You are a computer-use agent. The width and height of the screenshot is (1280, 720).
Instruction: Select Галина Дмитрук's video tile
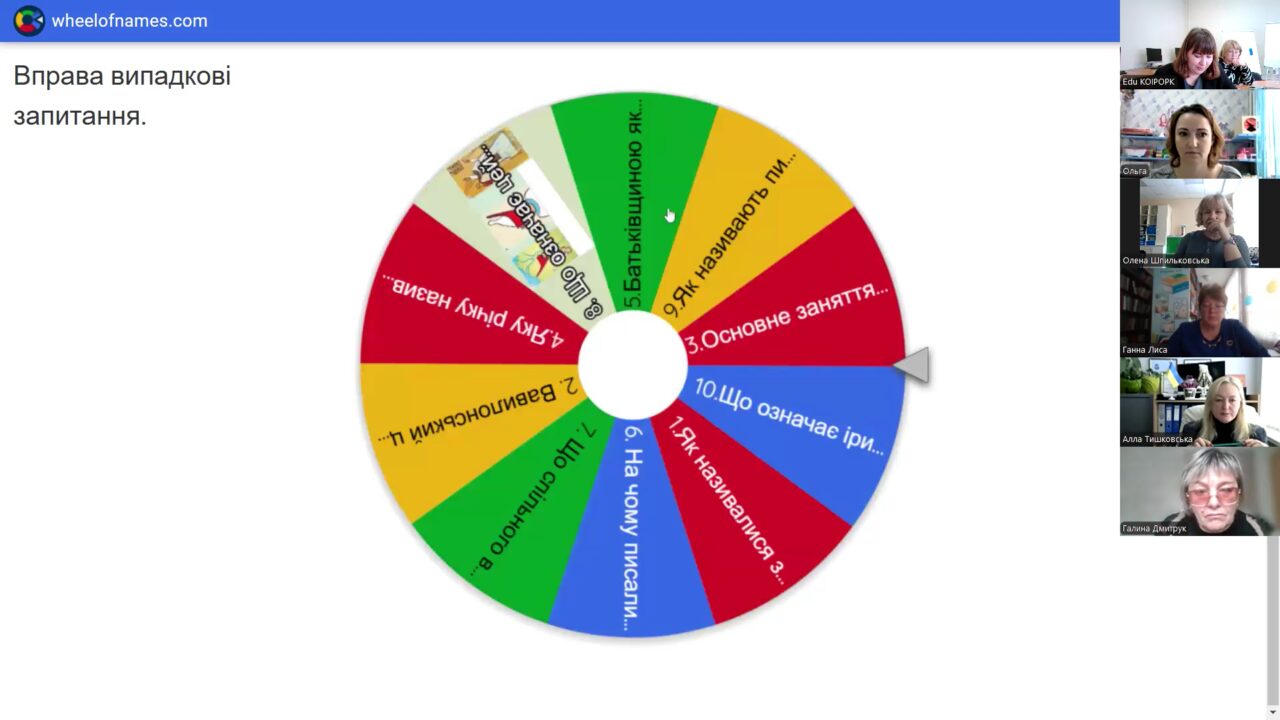point(1199,491)
